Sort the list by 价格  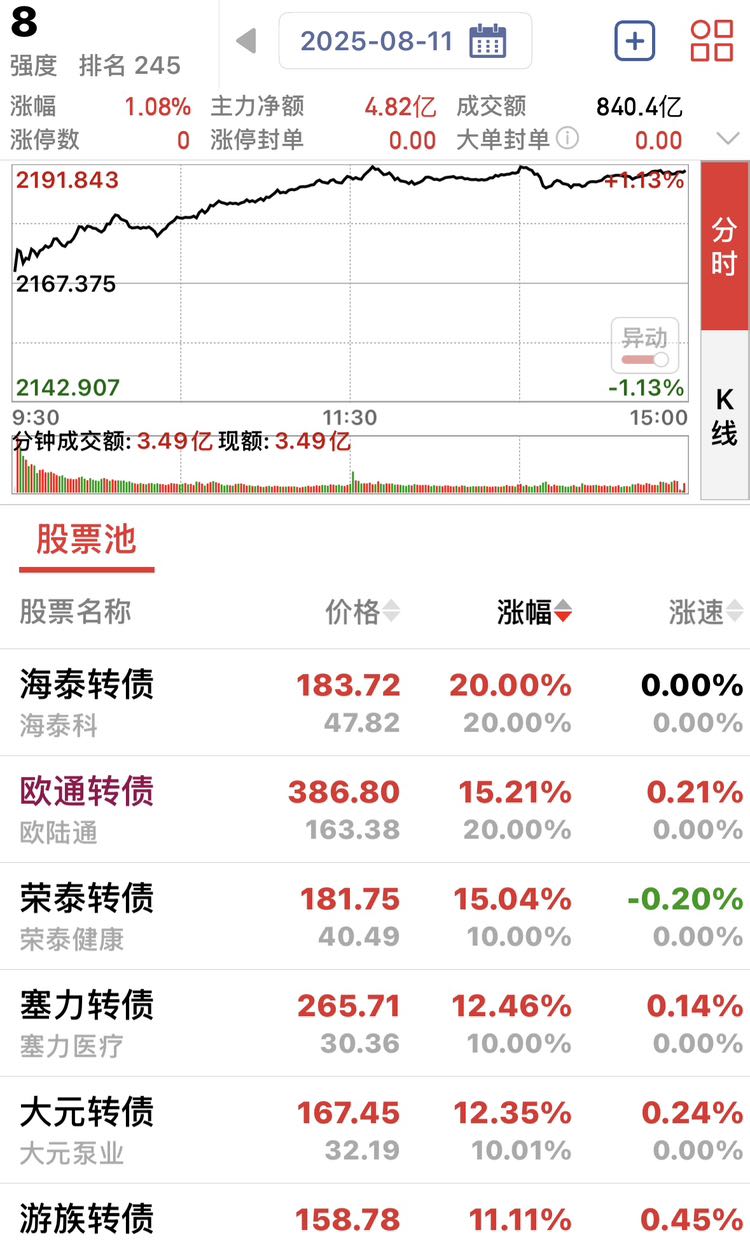click(362, 612)
